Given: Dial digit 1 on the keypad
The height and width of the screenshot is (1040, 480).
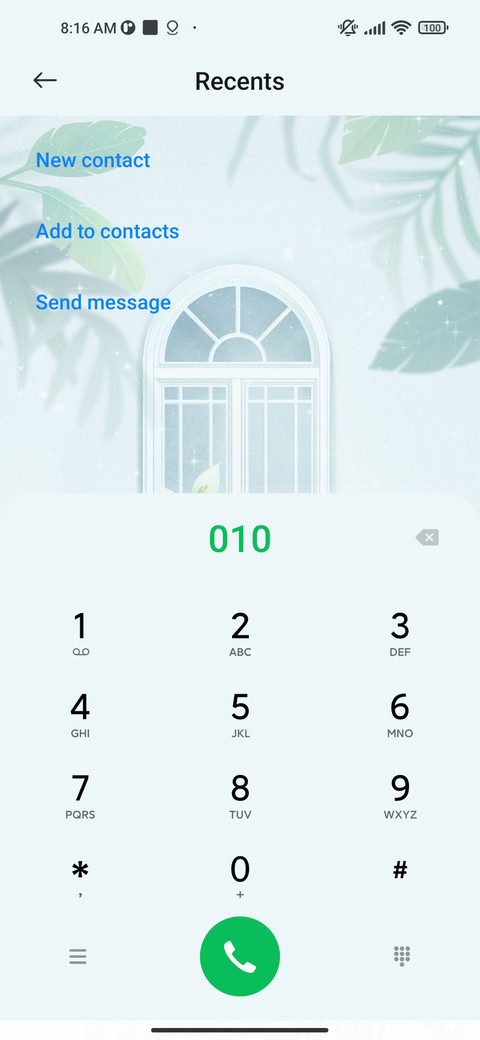Looking at the screenshot, I should [80, 634].
